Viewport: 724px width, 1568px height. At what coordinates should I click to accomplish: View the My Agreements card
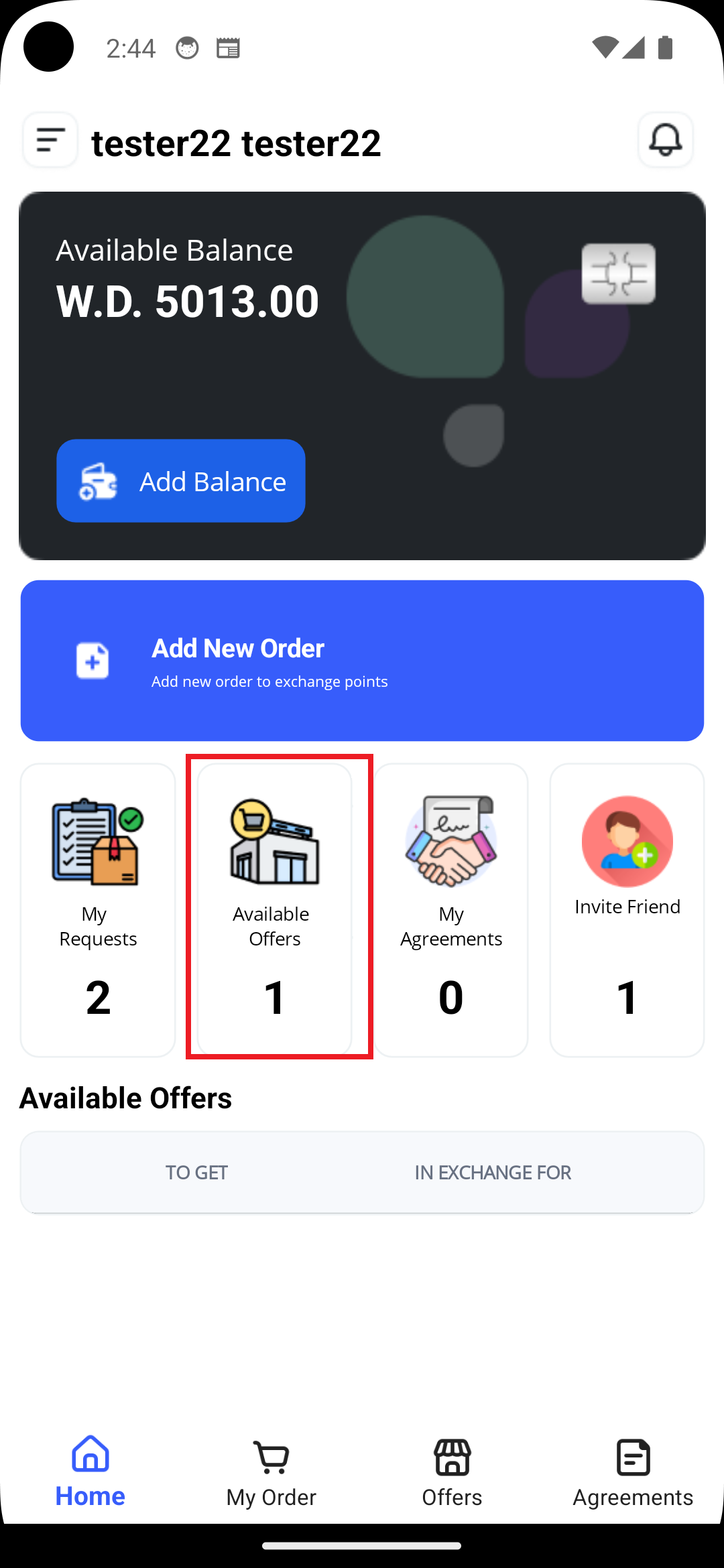[451, 910]
